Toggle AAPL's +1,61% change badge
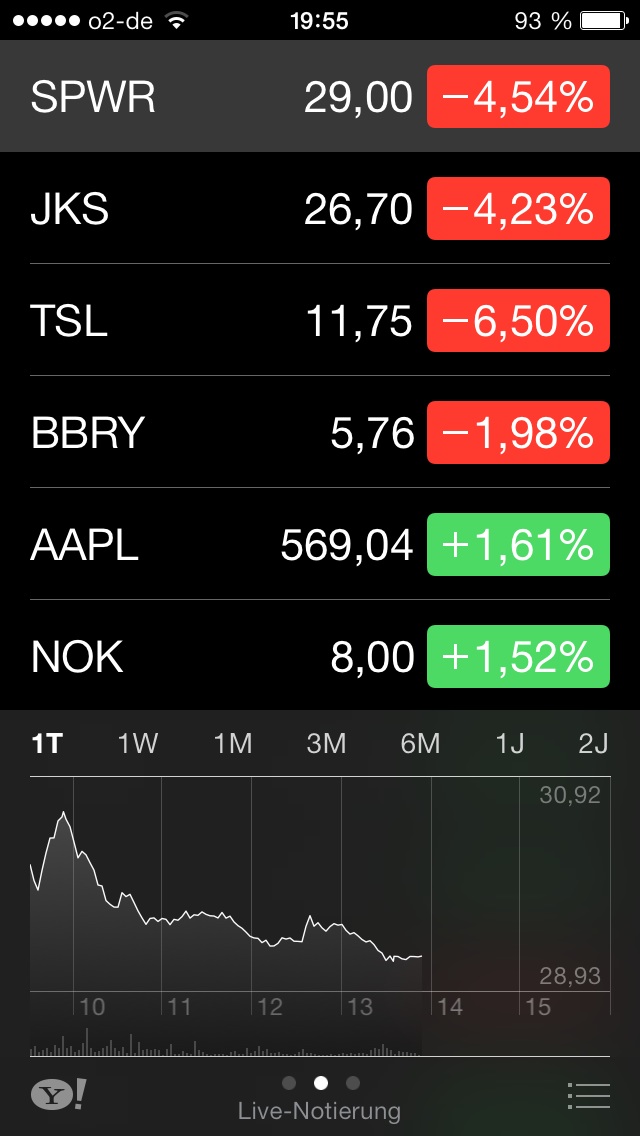The image size is (640, 1136). tap(518, 545)
